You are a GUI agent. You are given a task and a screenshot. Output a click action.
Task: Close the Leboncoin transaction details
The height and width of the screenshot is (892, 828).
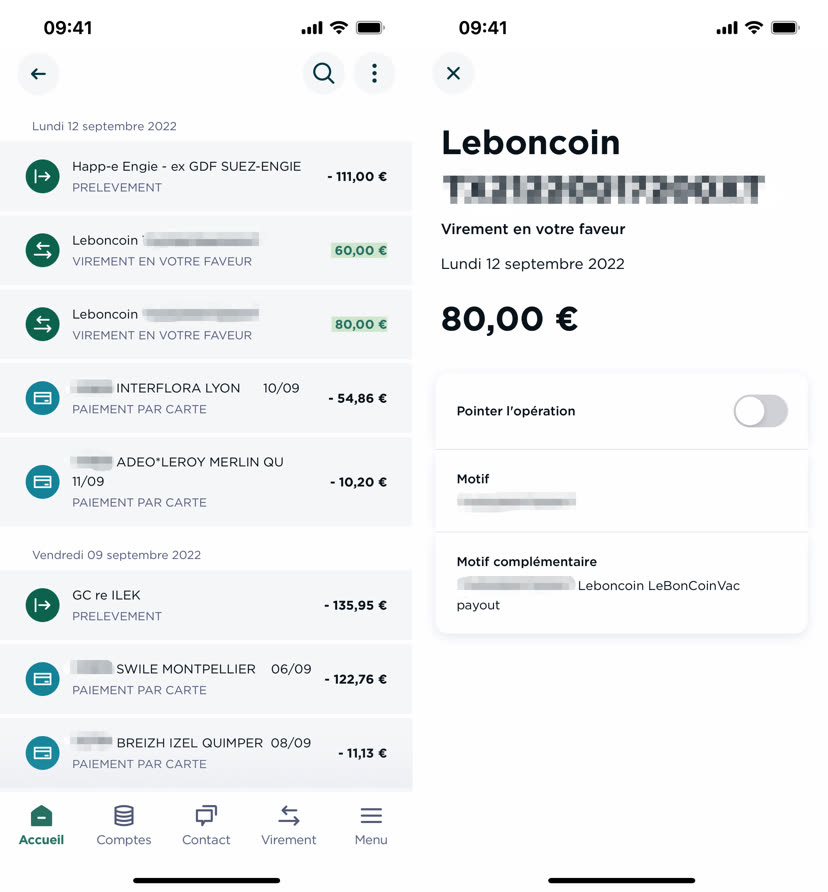(x=453, y=73)
